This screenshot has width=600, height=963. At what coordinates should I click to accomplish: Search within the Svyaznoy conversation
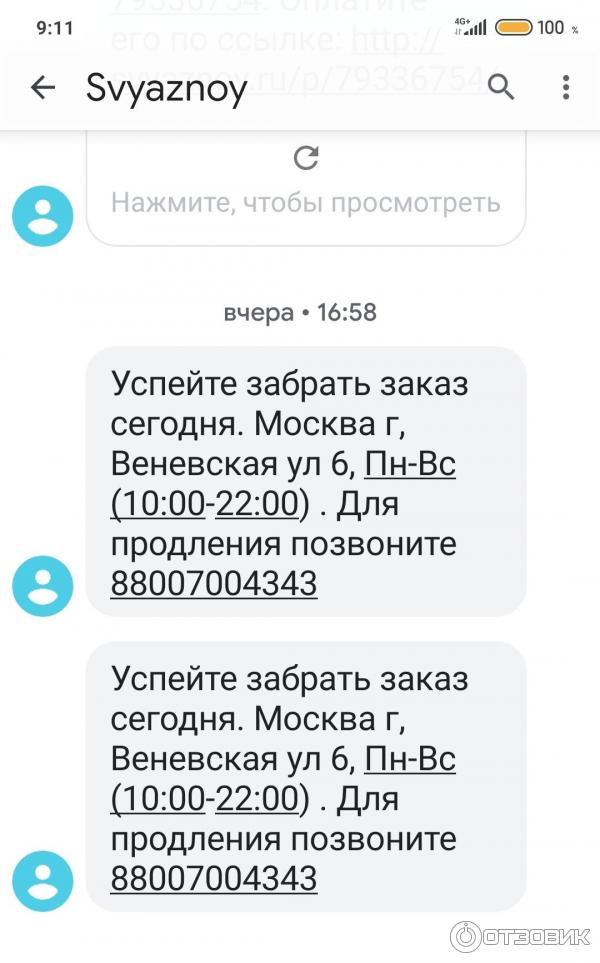(x=501, y=88)
